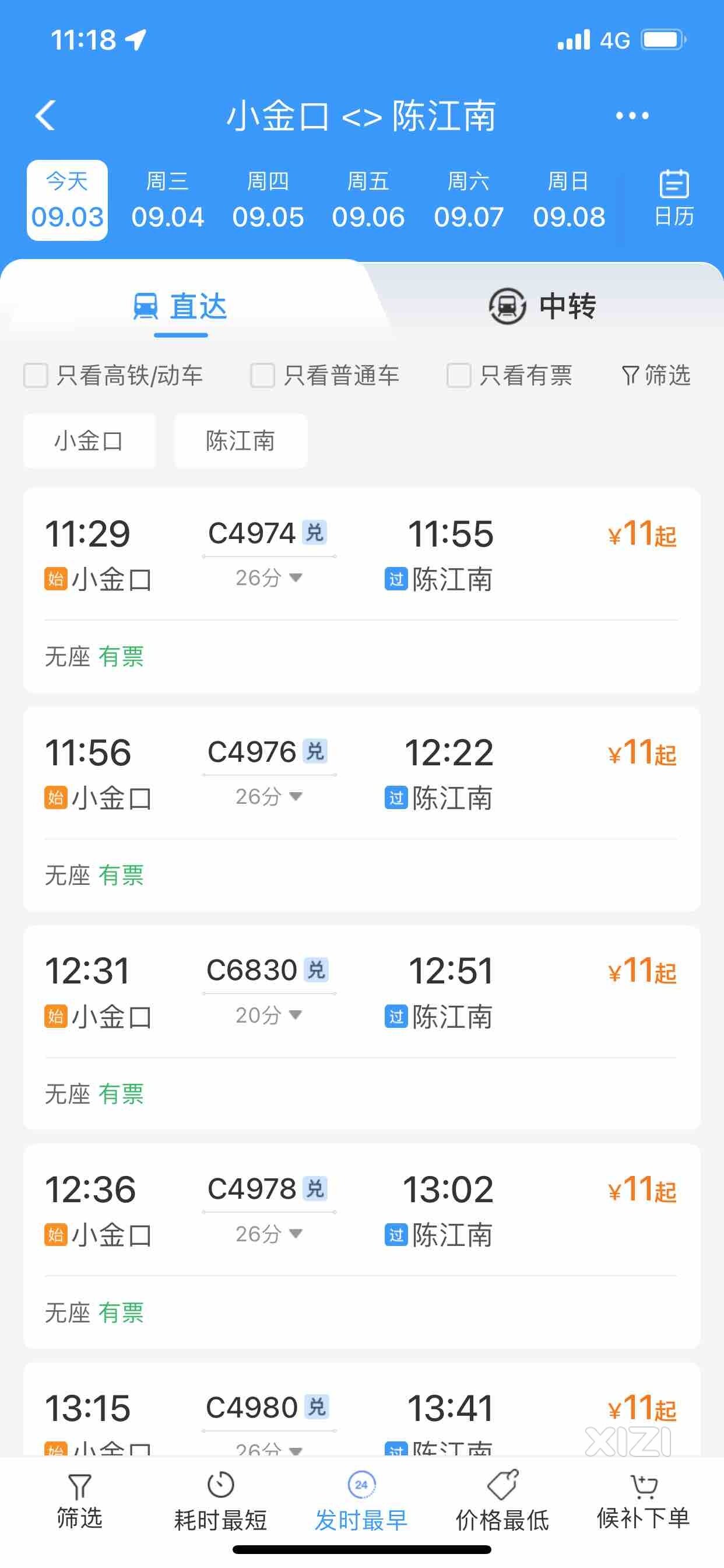The image size is (724, 1568).
Task: Select date 周三 09.04
Action: click(167, 200)
